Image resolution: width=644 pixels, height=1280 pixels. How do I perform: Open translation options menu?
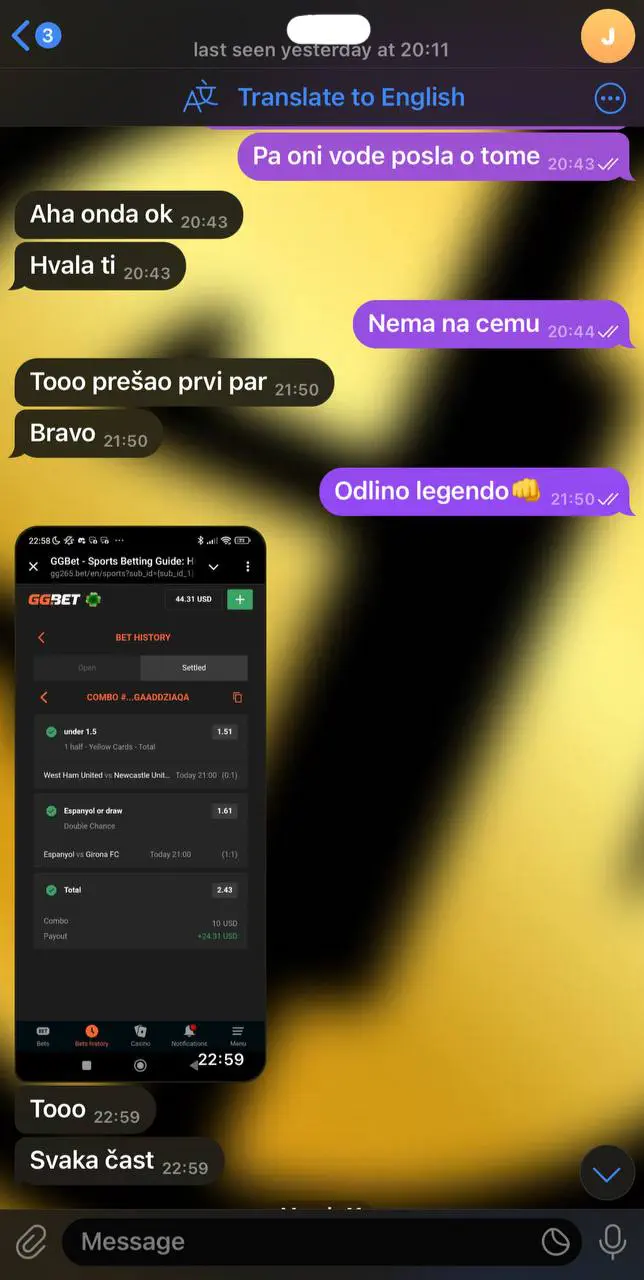click(x=609, y=97)
